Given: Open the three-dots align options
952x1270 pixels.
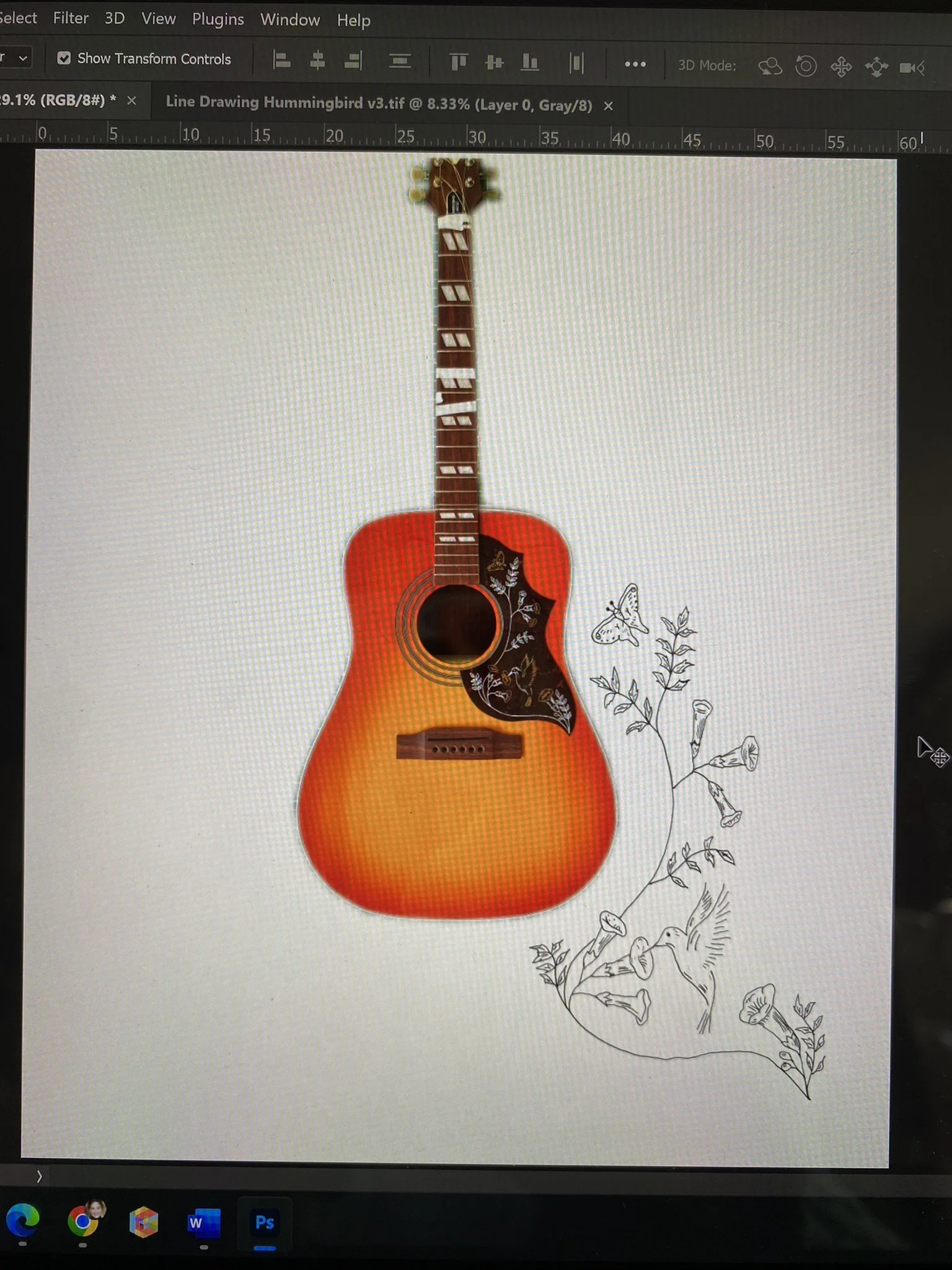Looking at the screenshot, I should click(635, 64).
